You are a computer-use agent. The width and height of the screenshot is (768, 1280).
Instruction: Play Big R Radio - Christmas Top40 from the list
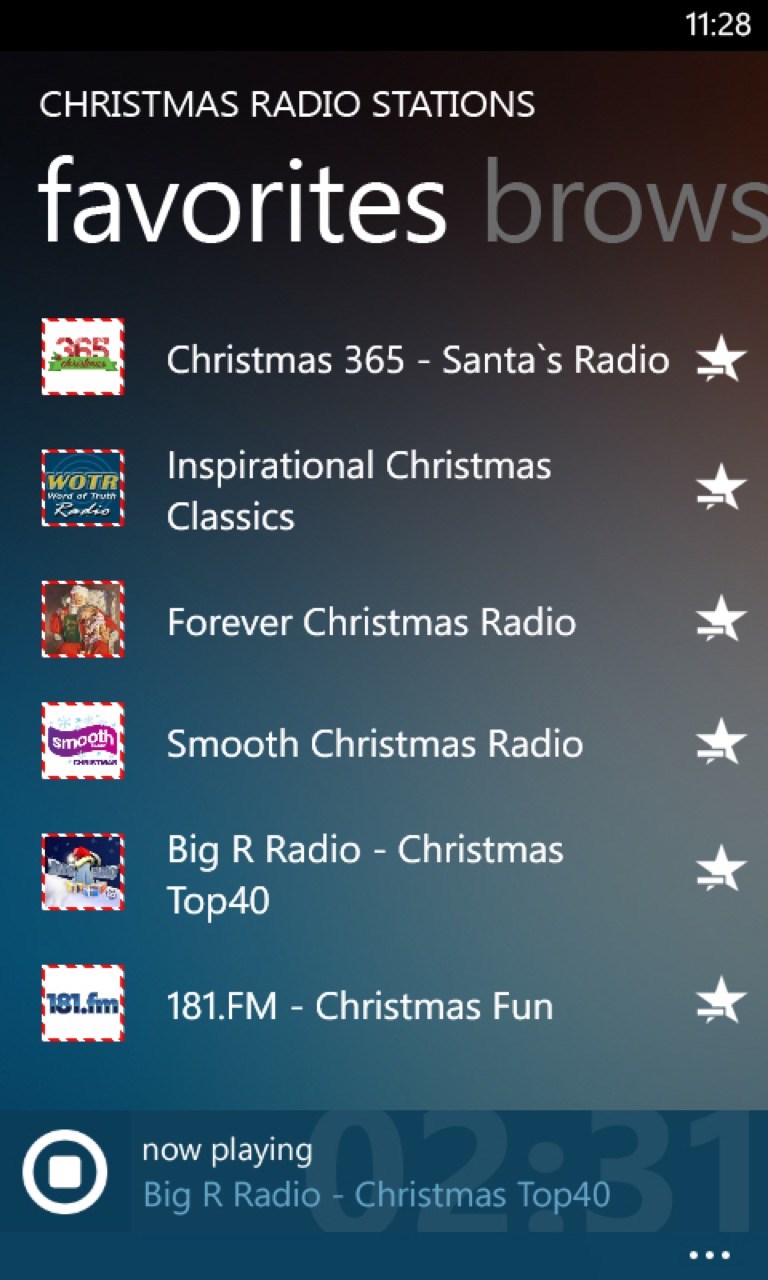pyautogui.click(x=365, y=875)
